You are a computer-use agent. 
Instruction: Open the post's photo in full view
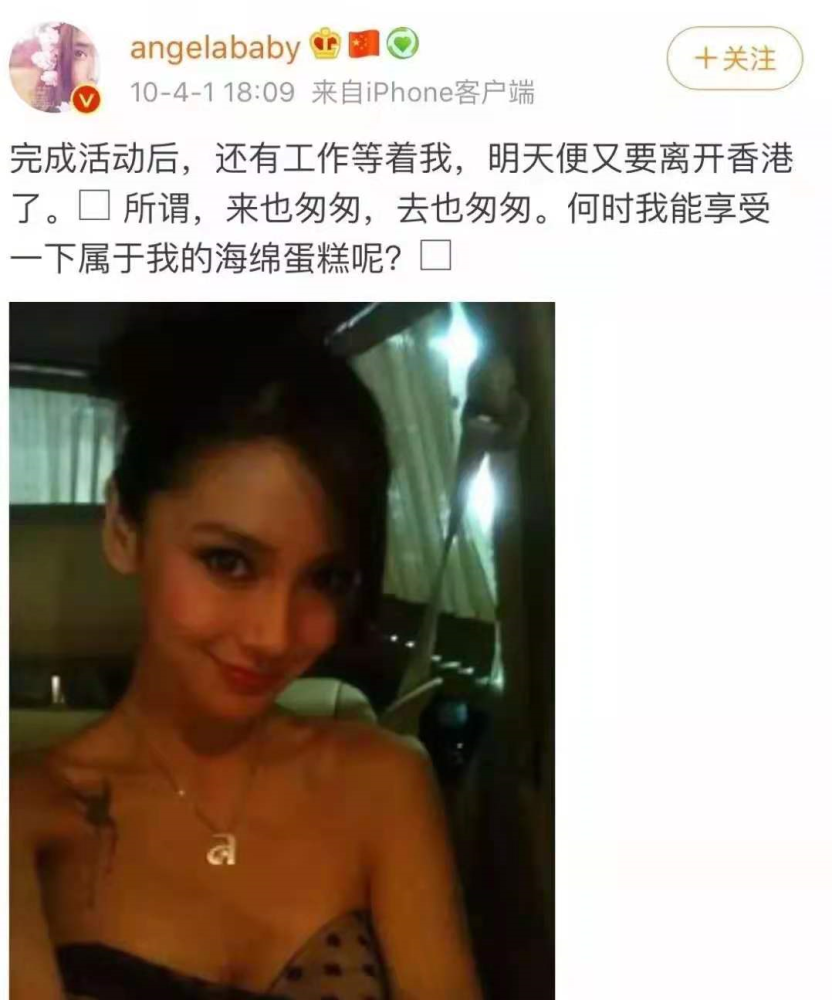[282, 650]
